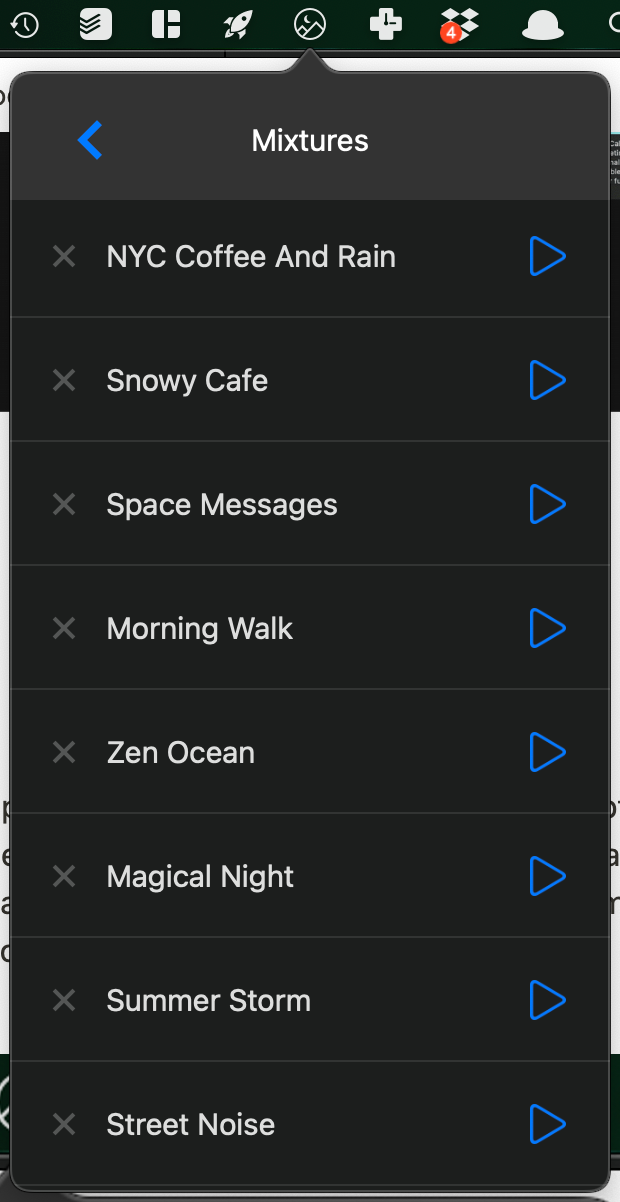Screen dimensions: 620x1202
Task: Play the Street Noise mixture
Action: point(547,1125)
